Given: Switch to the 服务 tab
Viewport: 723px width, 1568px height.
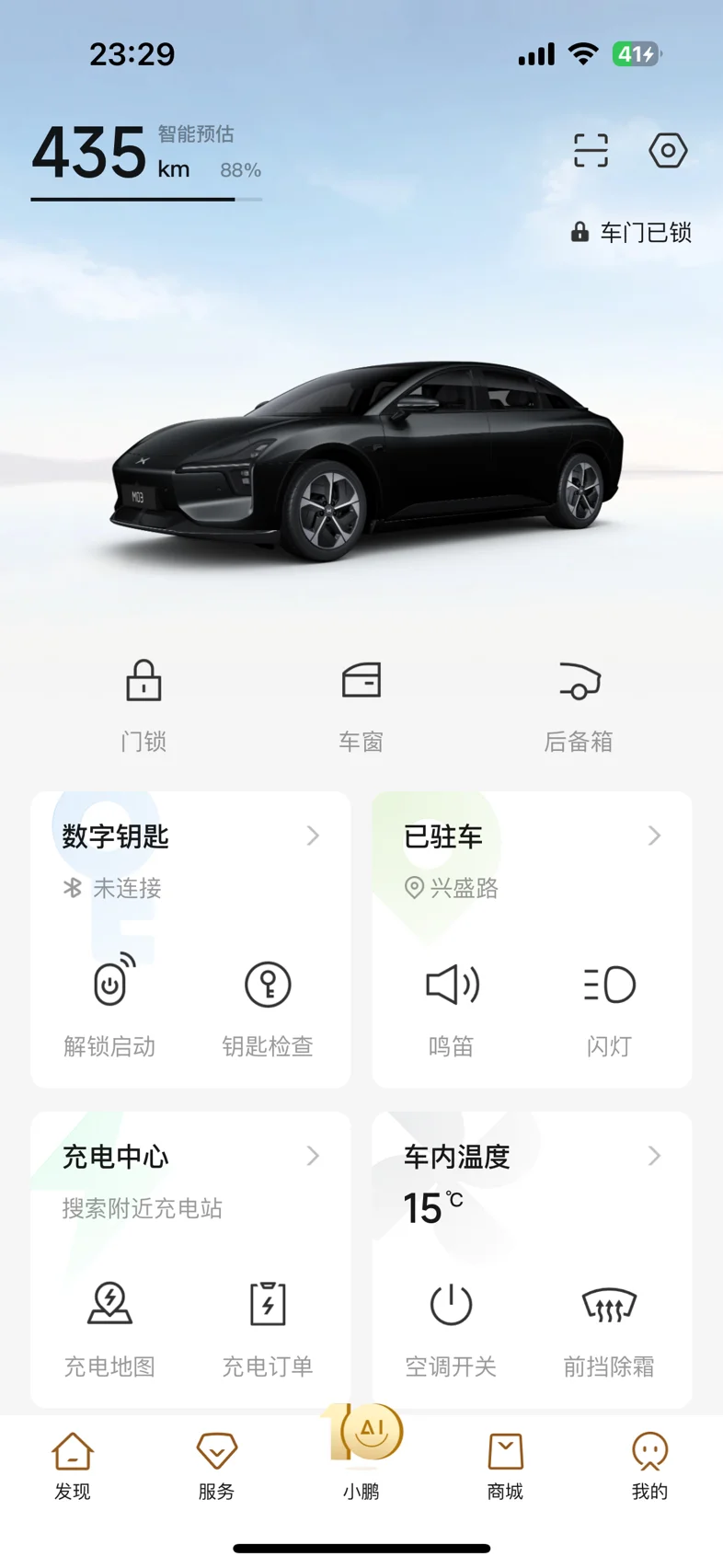Looking at the screenshot, I should 217,1467.
